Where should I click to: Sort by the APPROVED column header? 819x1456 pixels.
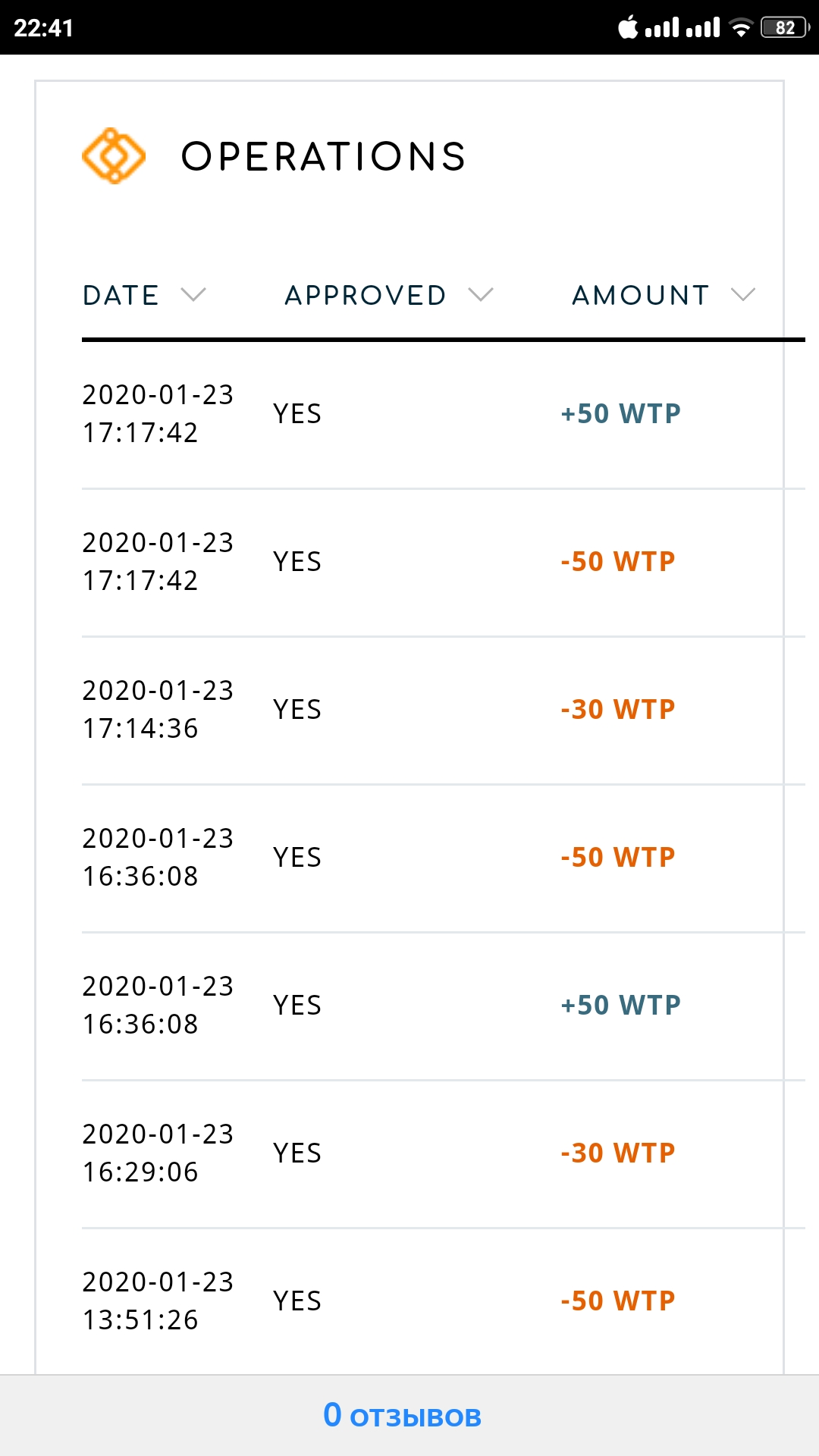tap(388, 295)
